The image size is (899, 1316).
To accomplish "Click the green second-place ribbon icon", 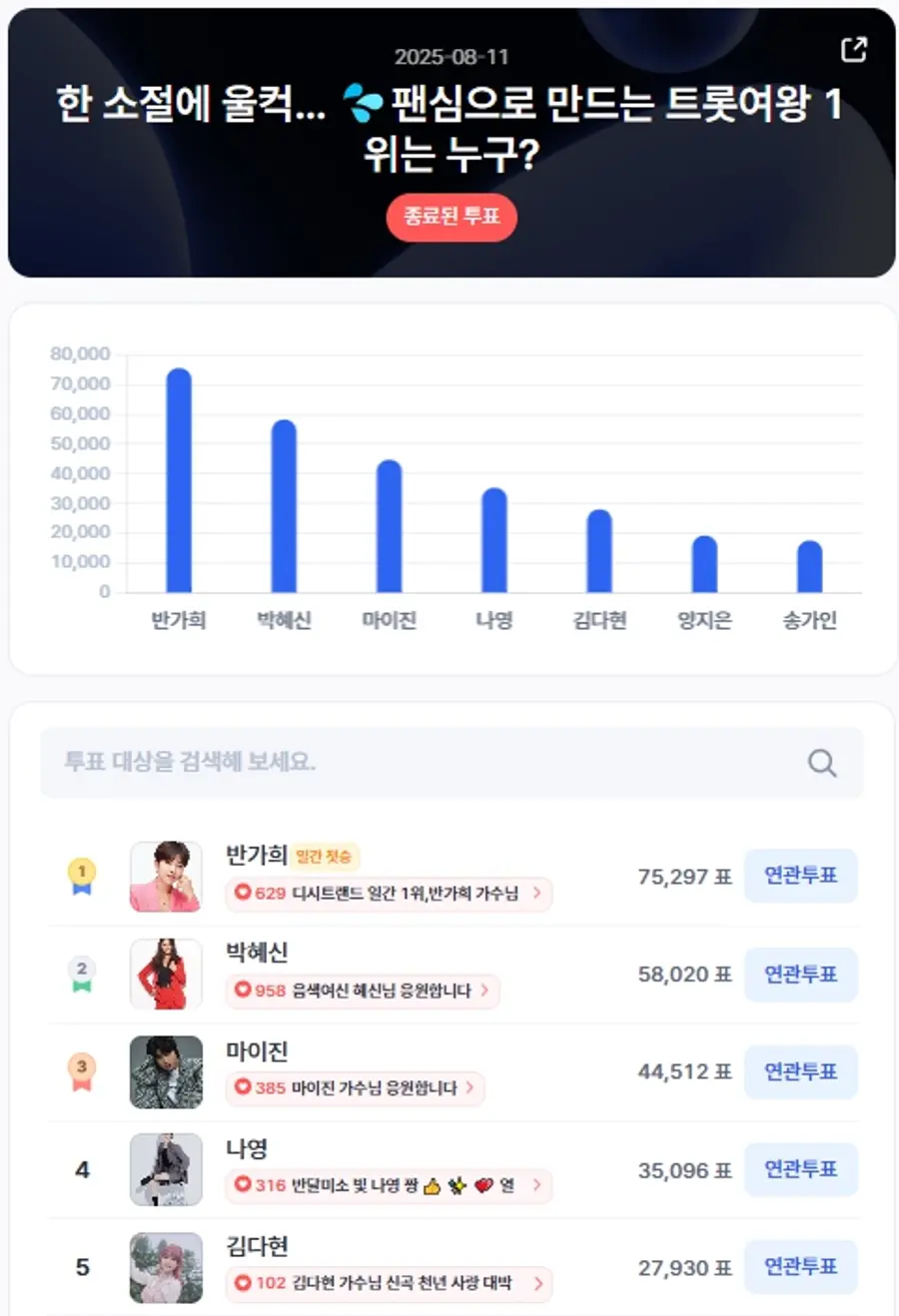I will pyautogui.click(x=81, y=975).
